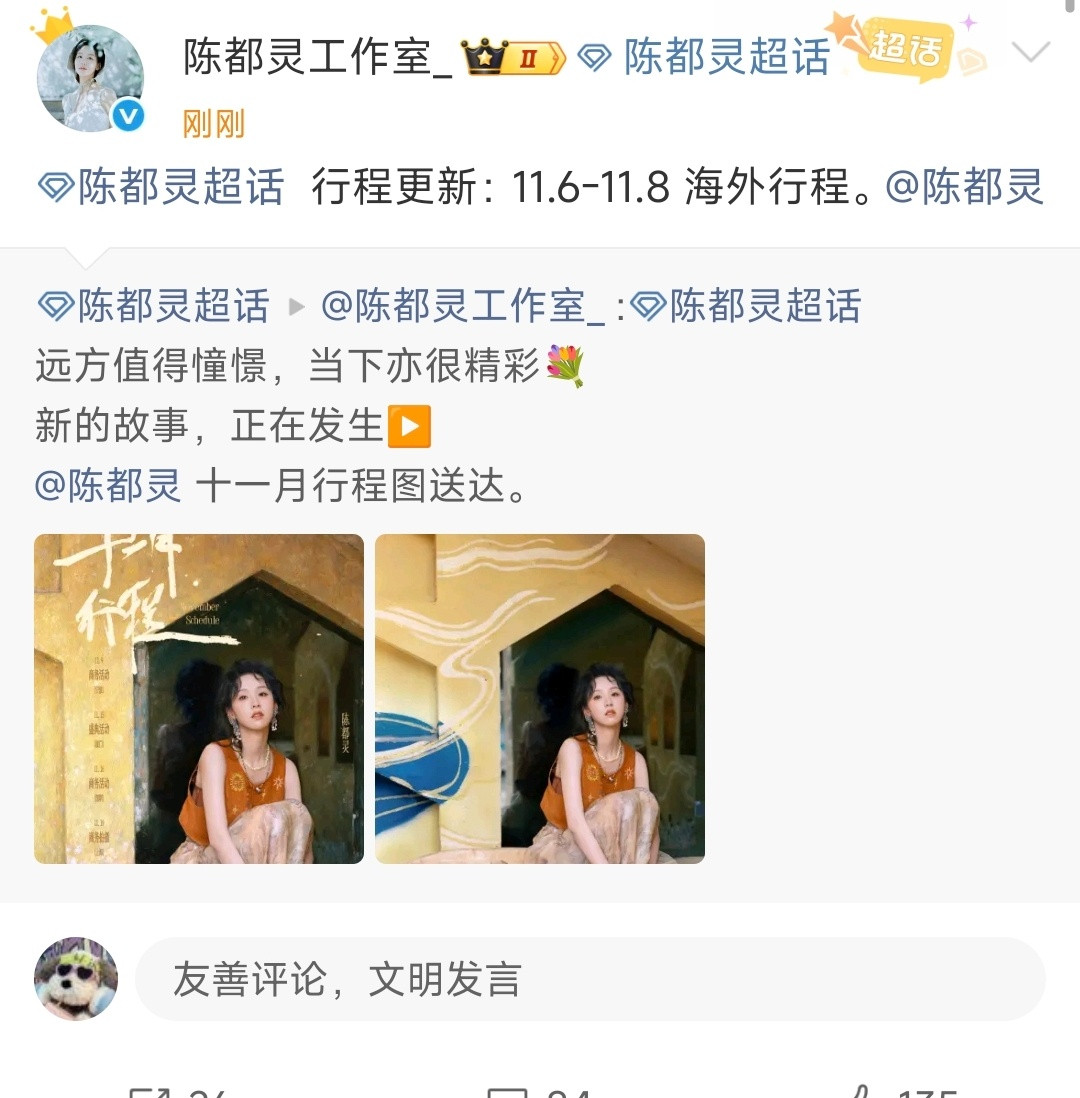Image resolution: width=1080 pixels, height=1098 pixels.
Task: Open the November schedule image on the left
Action: (x=199, y=698)
